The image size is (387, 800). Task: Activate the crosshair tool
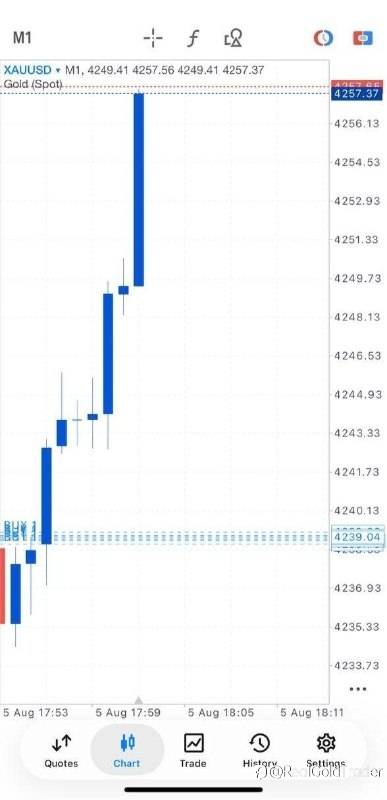click(x=152, y=38)
